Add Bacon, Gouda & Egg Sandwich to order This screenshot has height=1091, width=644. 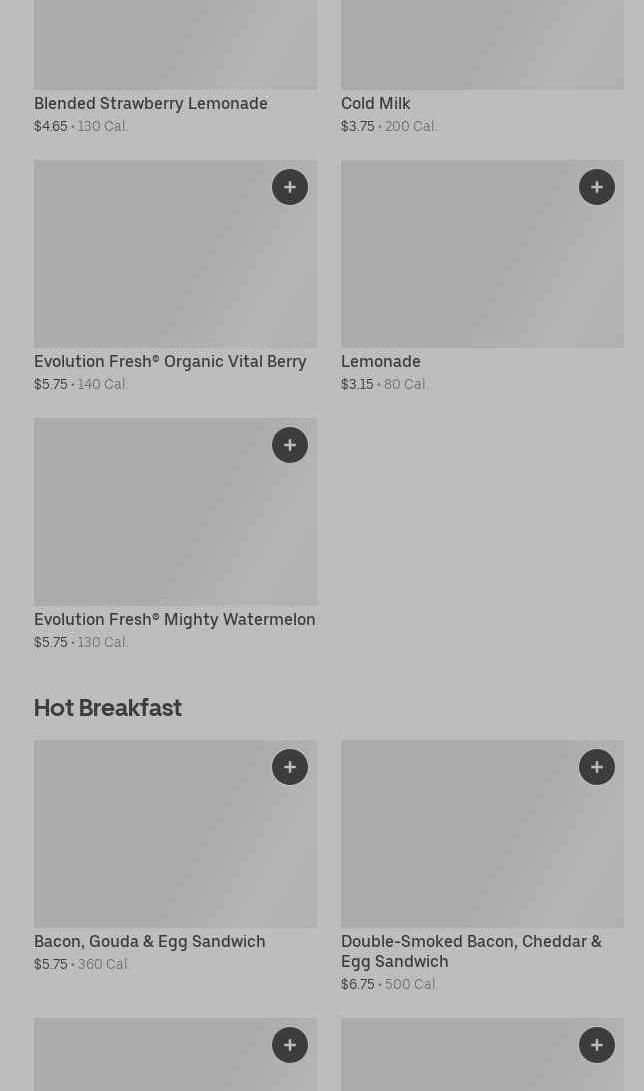[290, 767]
